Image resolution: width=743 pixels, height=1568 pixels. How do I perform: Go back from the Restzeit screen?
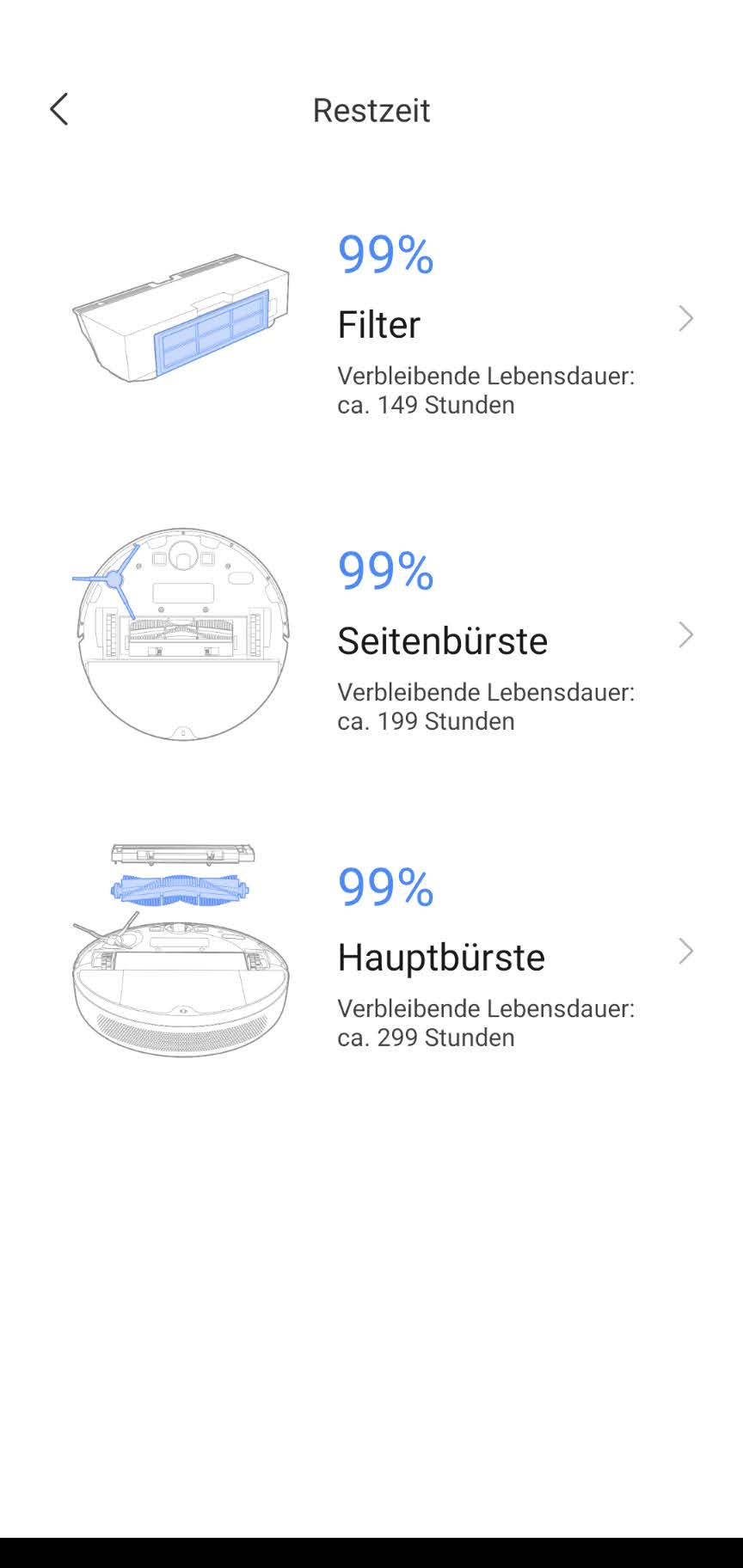(58, 110)
